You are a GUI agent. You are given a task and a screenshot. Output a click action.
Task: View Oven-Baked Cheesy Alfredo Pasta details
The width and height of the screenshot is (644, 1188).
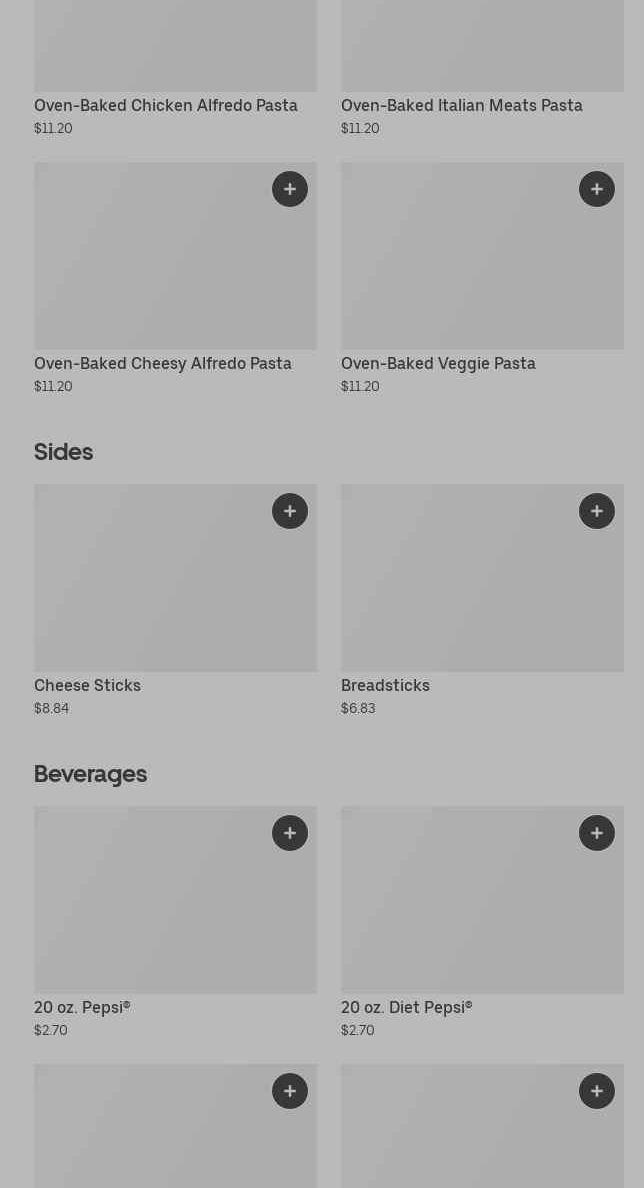click(x=163, y=364)
